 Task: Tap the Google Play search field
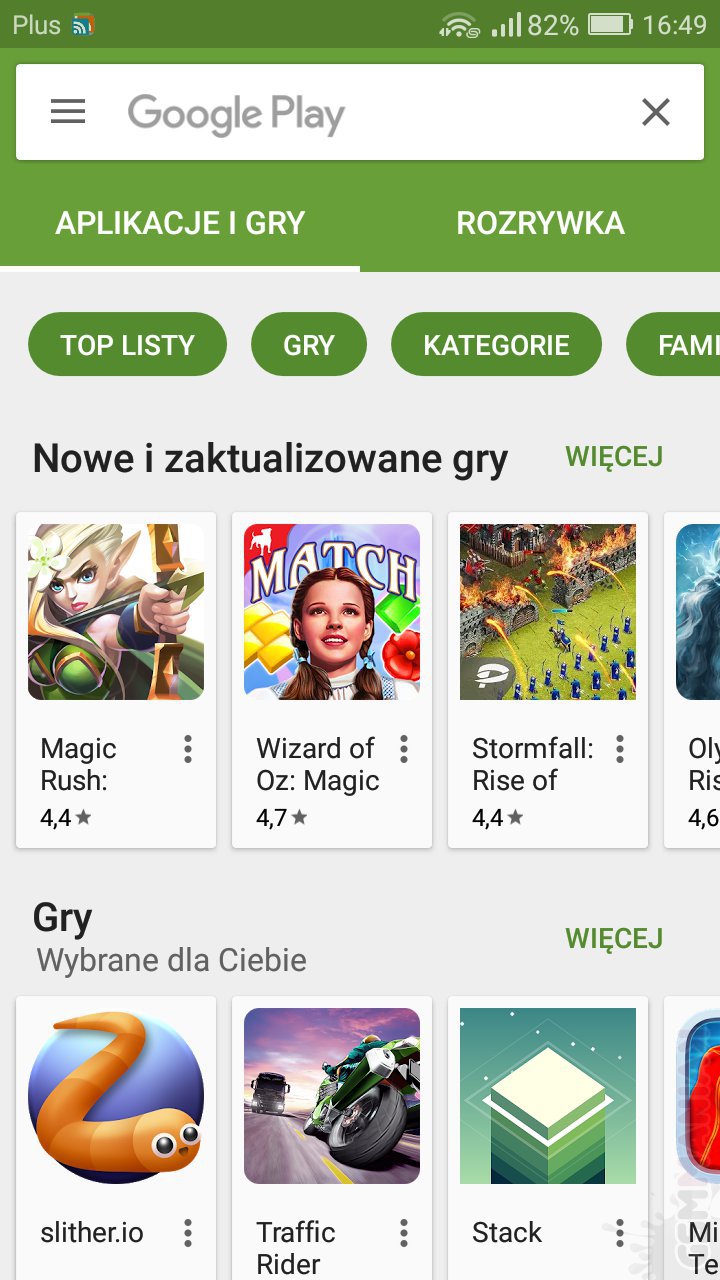[360, 113]
